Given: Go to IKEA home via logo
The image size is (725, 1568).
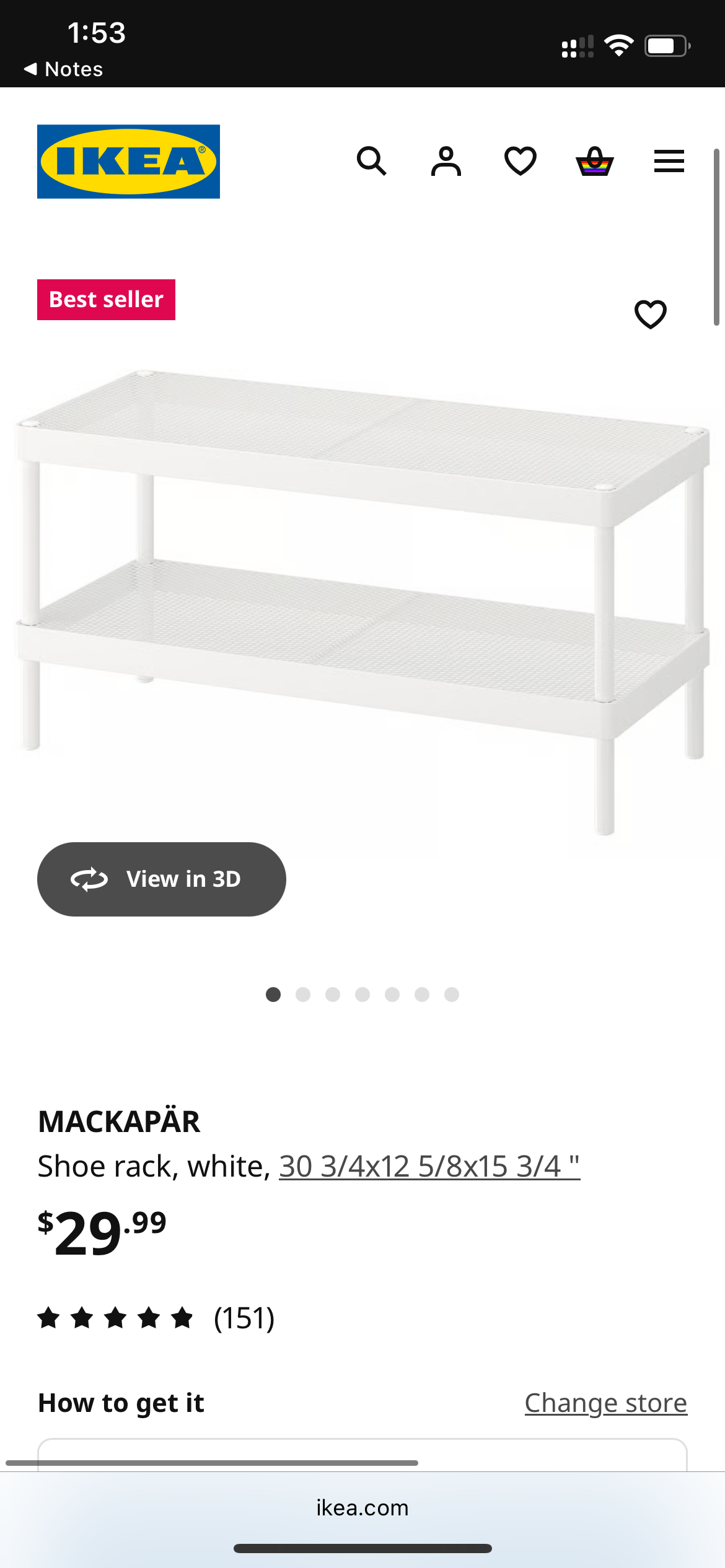Looking at the screenshot, I should pyautogui.click(x=128, y=162).
